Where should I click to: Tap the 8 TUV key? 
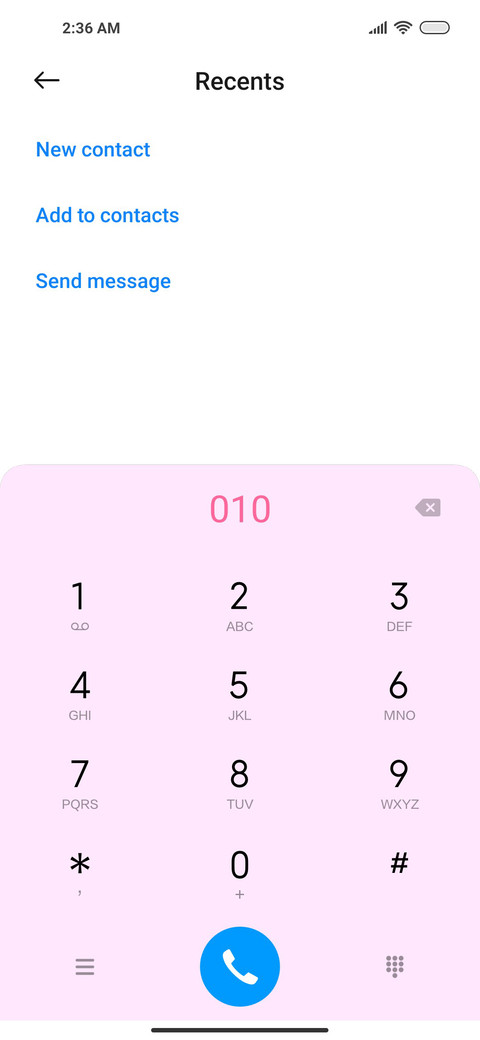click(239, 784)
